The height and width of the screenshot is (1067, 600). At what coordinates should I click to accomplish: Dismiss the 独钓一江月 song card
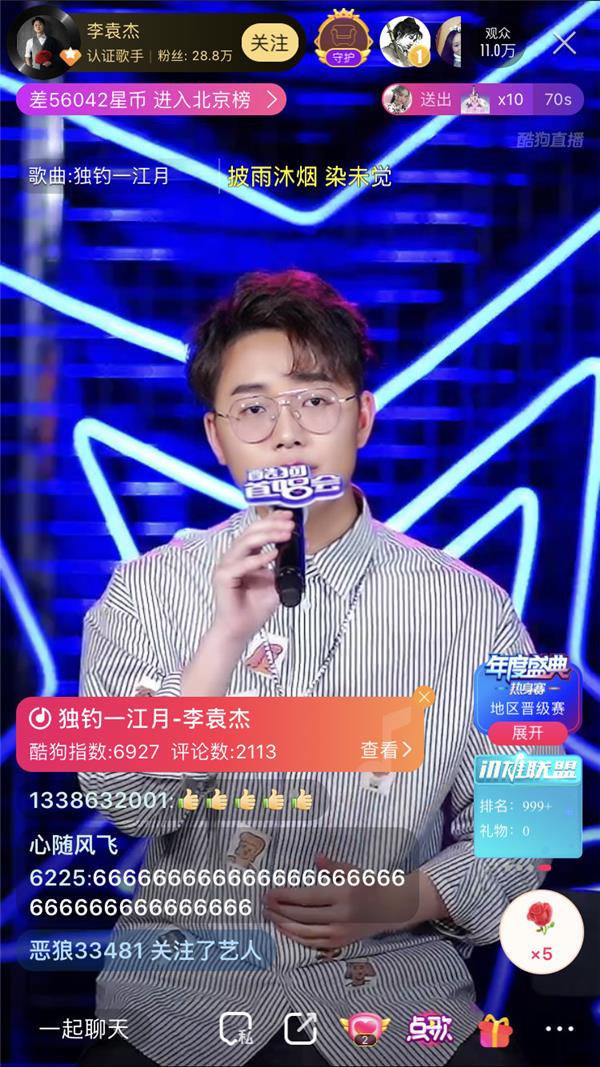point(425,697)
